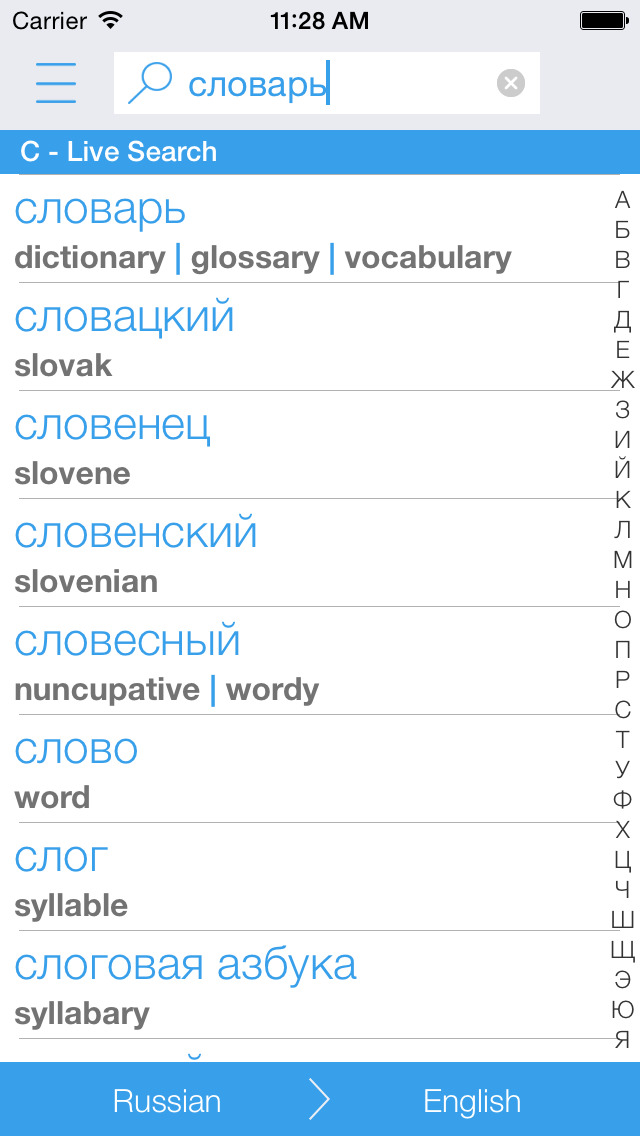The image size is (640, 1136).
Task: Clear the search text
Action: [x=510, y=83]
